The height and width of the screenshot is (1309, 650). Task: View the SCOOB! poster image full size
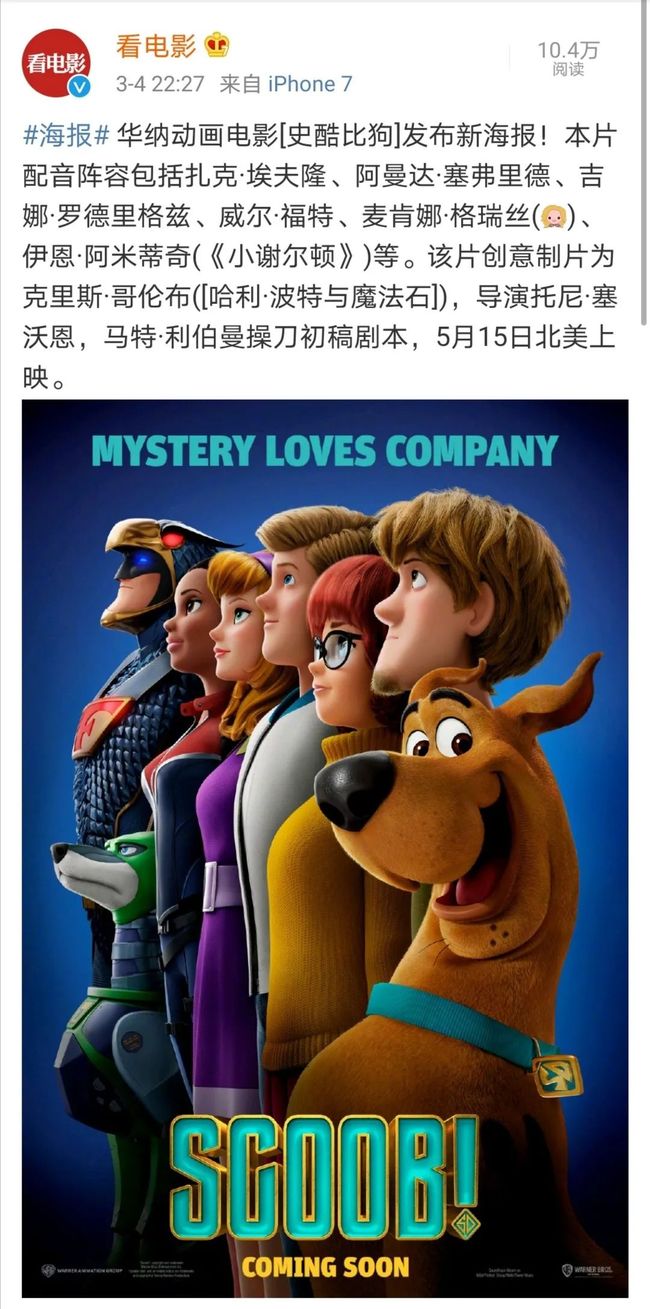(325, 848)
